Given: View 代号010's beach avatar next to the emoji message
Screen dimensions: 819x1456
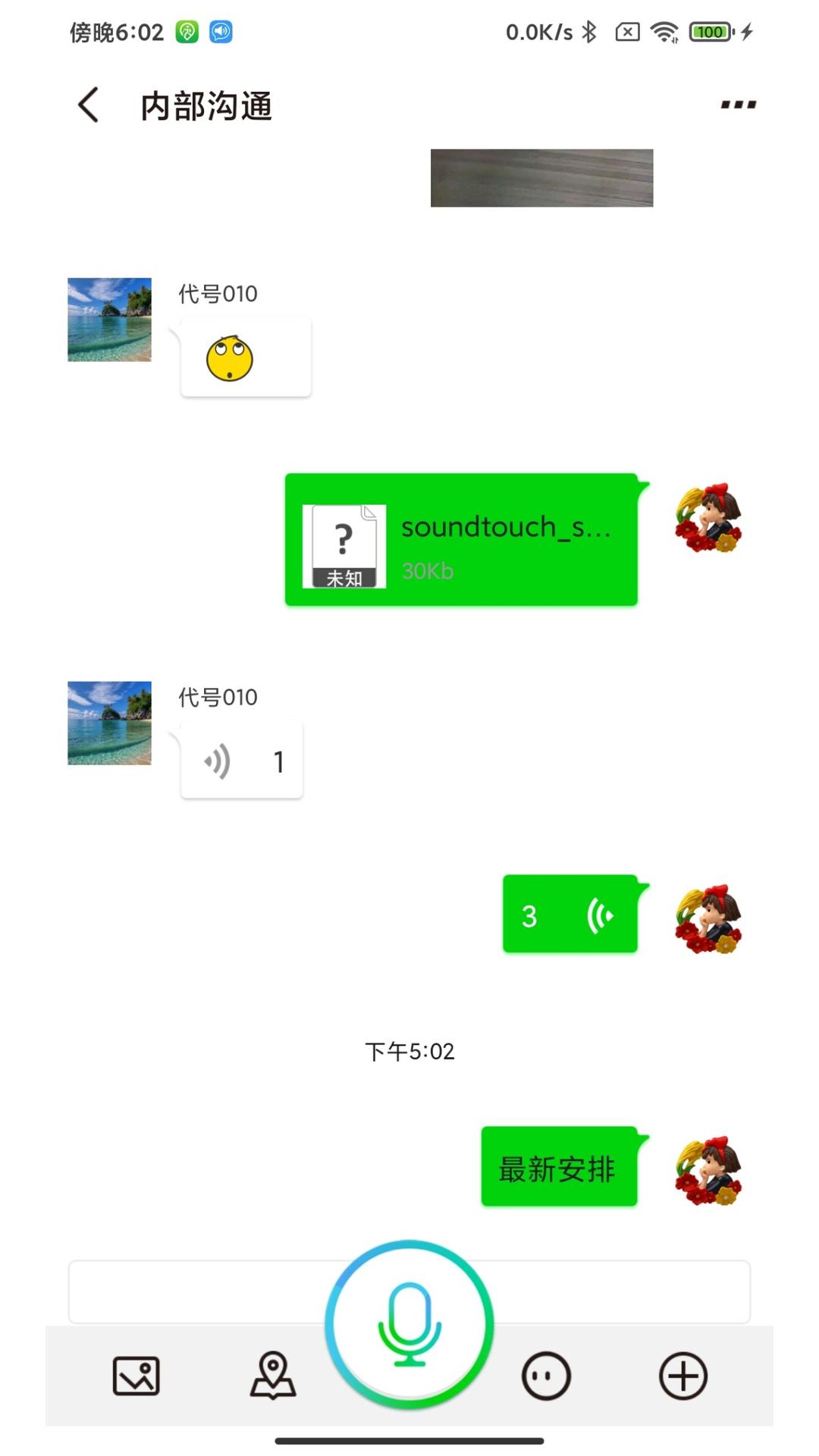Looking at the screenshot, I should click(x=109, y=319).
